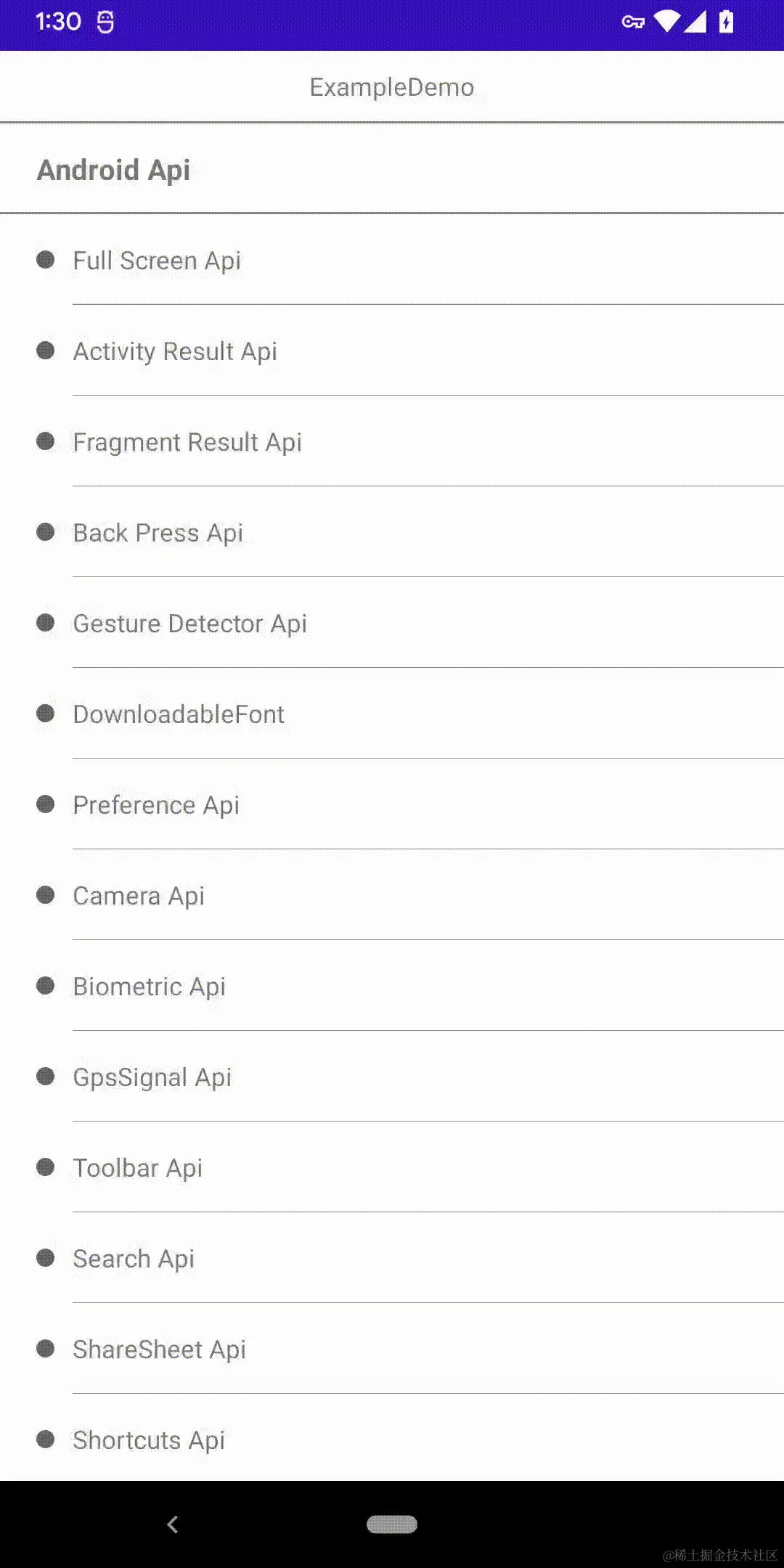The image size is (784, 1568).
Task: Open Fragment Result Api example
Action: pos(187,442)
